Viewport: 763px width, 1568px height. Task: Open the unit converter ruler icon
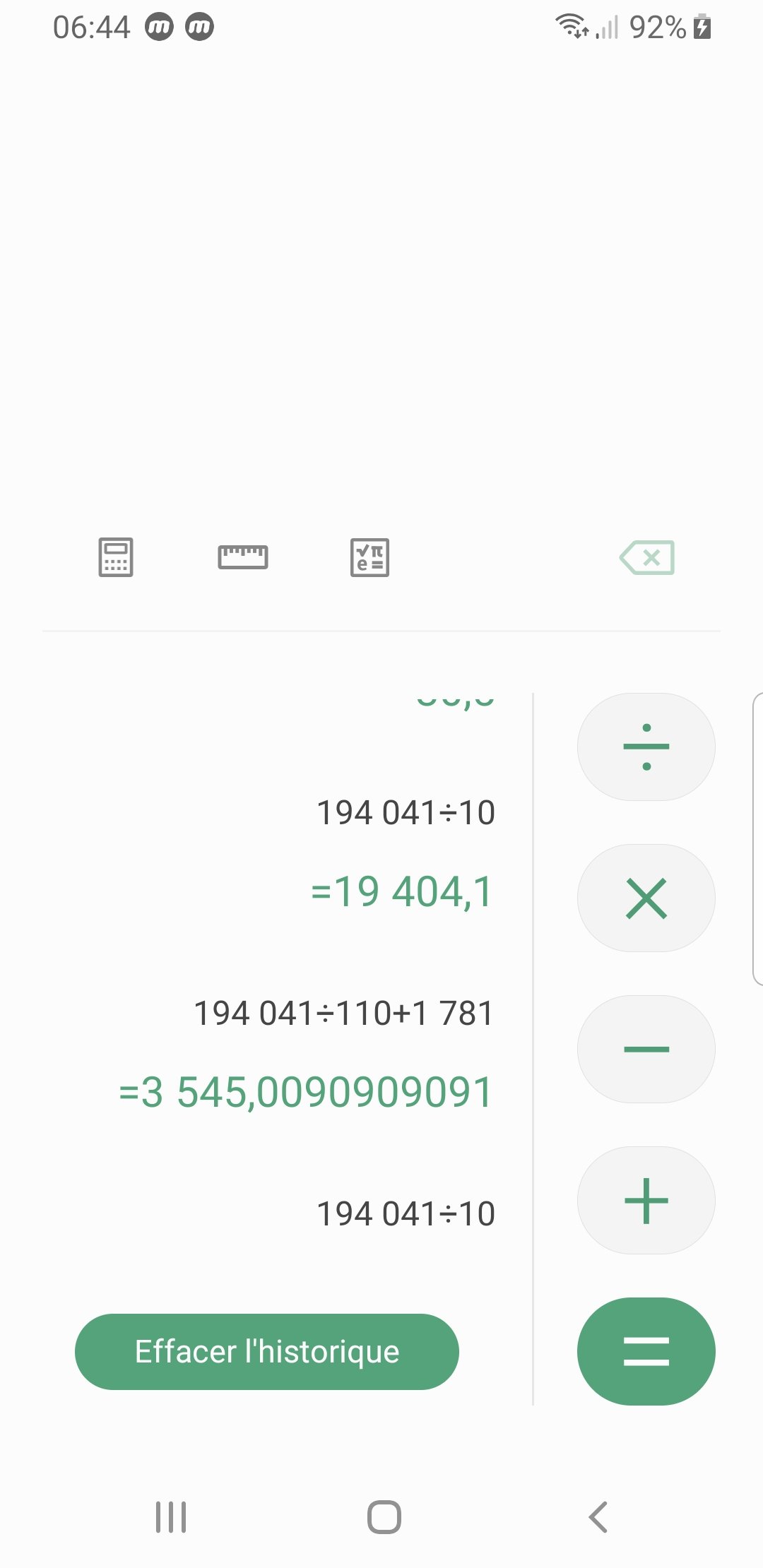tap(242, 557)
